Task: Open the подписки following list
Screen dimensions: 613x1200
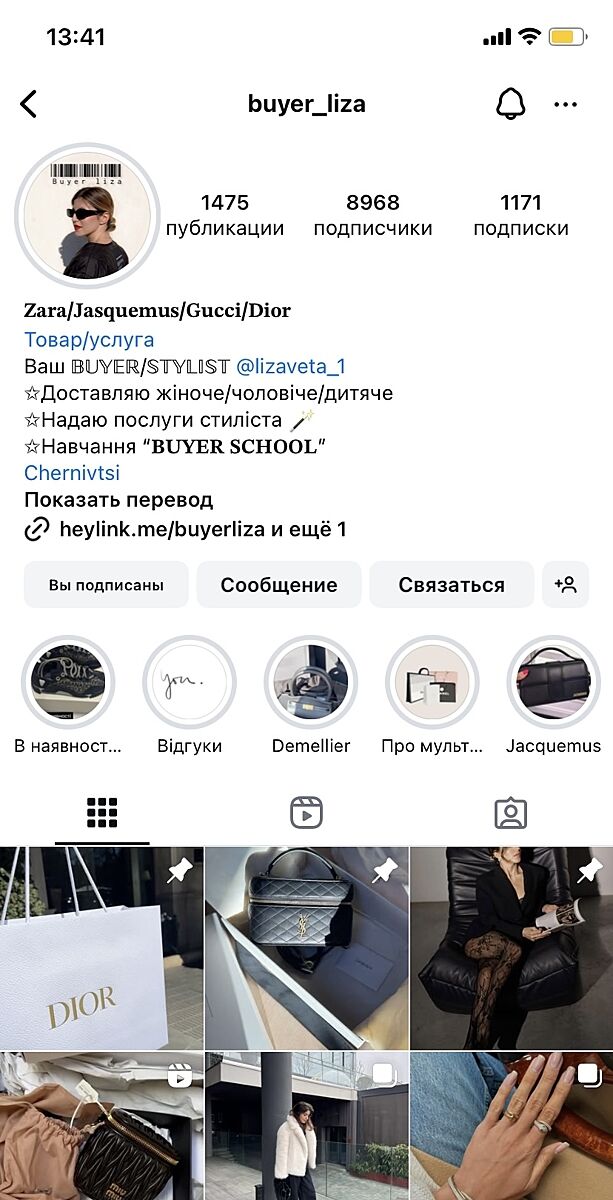Action: click(520, 215)
